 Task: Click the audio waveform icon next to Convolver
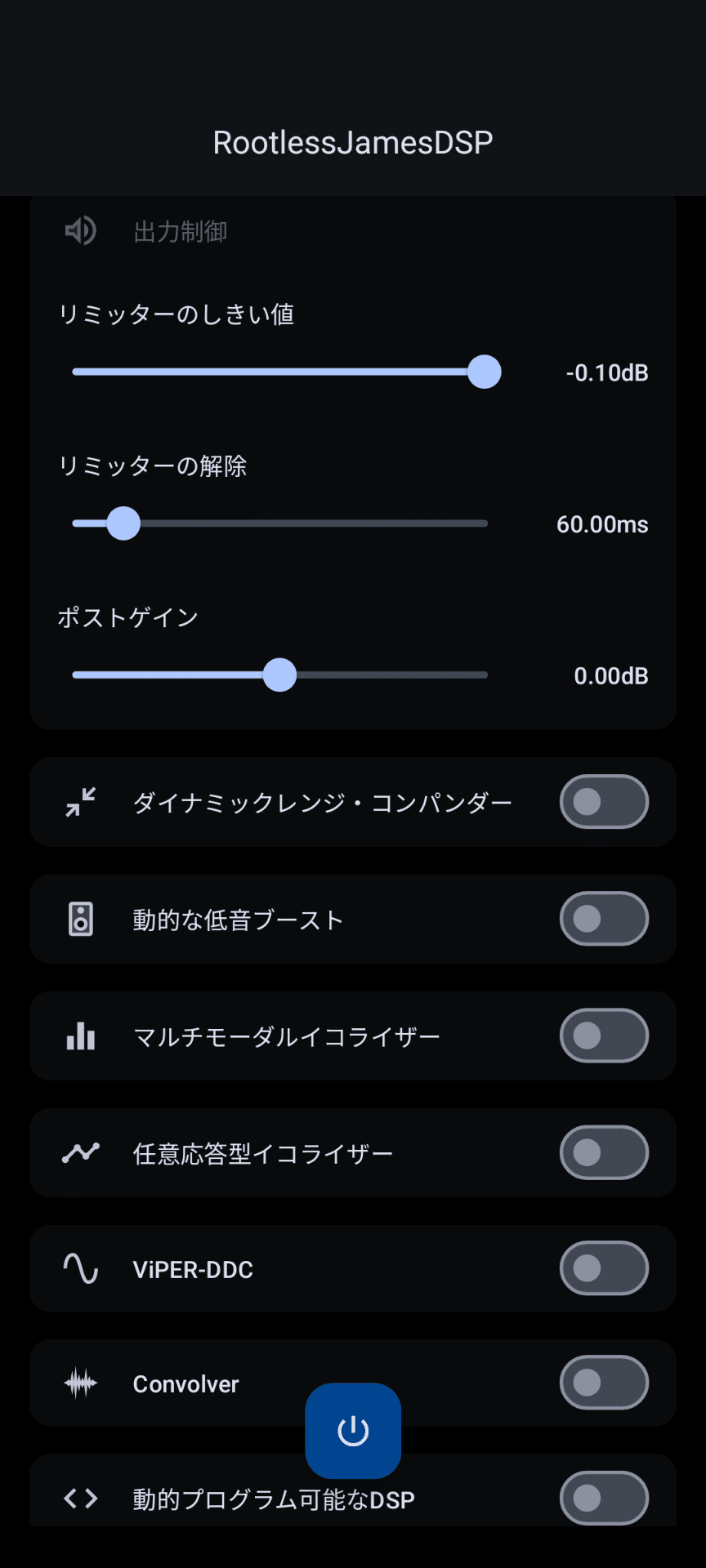(79, 1383)
